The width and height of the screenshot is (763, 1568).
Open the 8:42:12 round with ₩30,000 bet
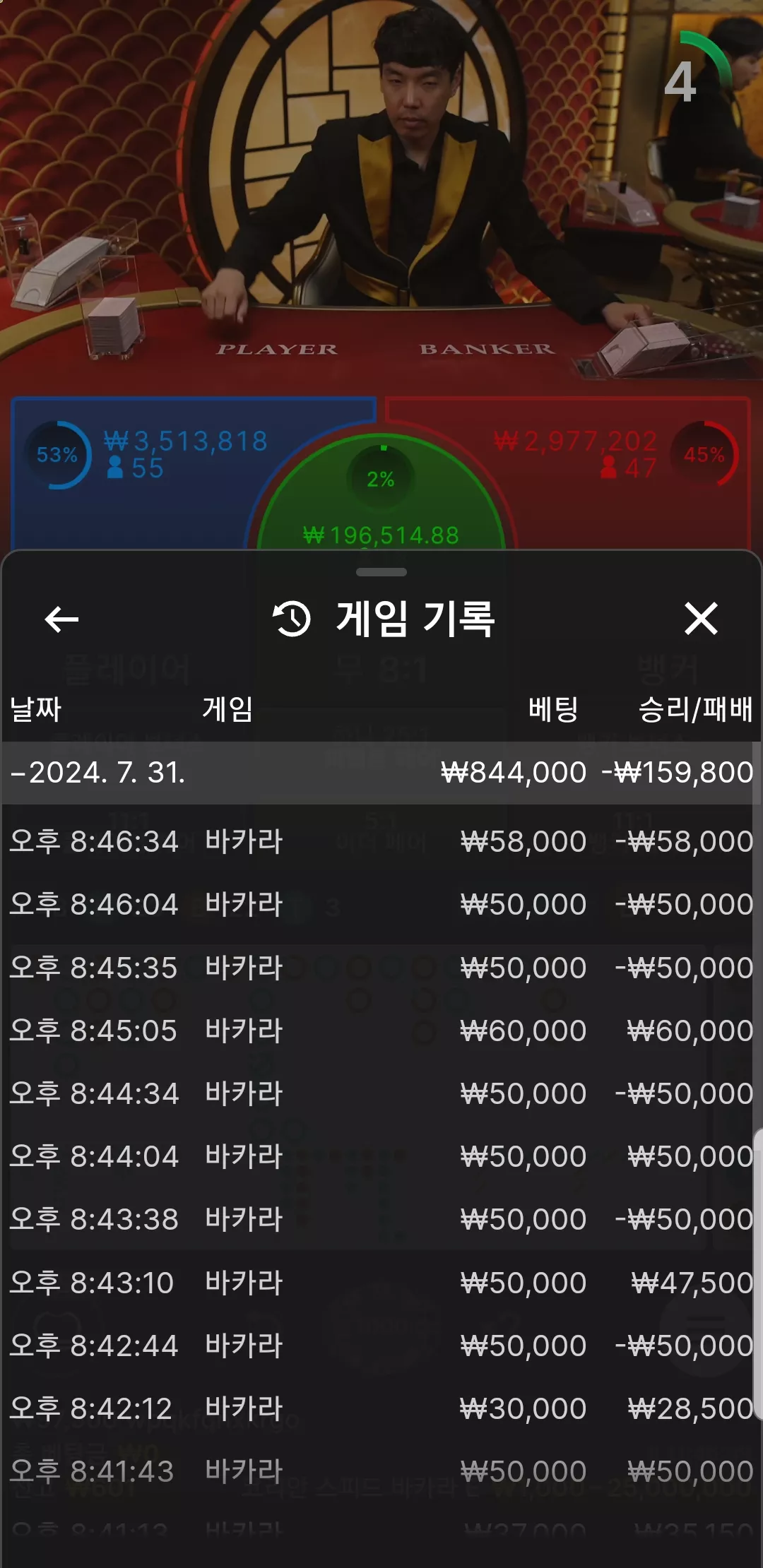point(381,1408)
